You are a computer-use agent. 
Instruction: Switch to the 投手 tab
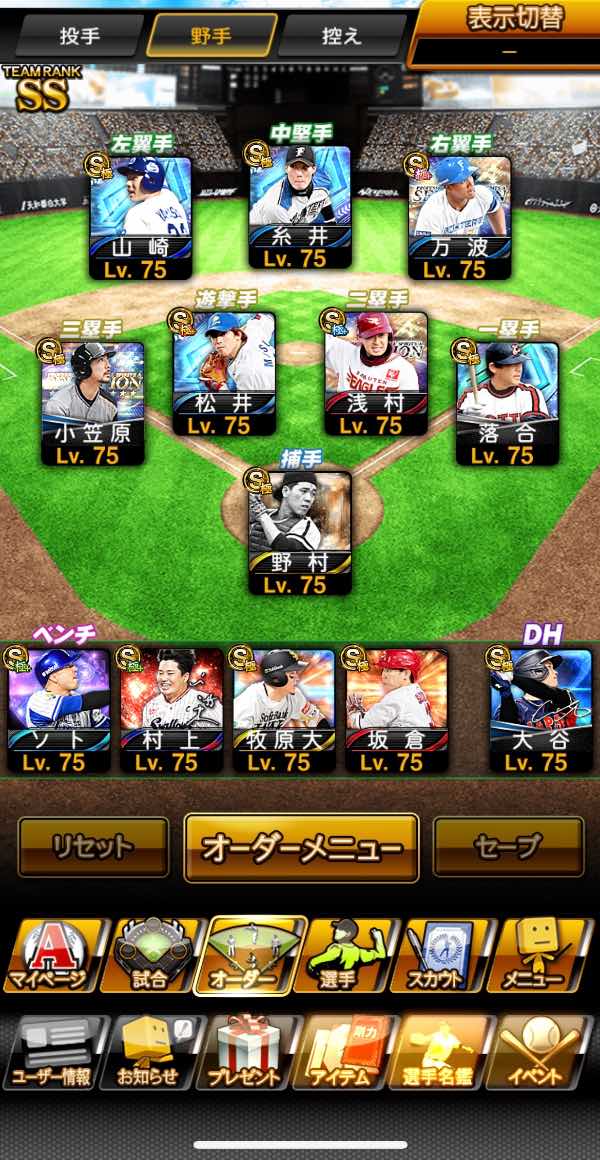click(80, 35)
